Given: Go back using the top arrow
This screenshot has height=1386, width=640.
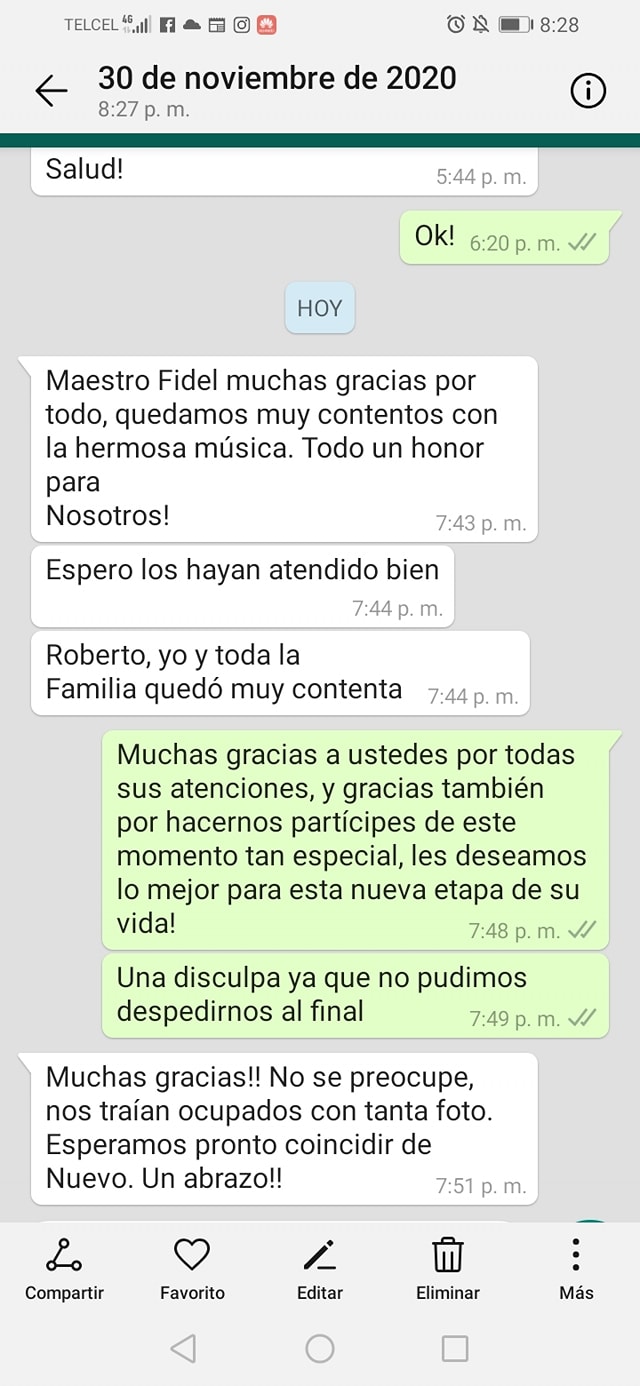Looking at the screenshot, I should pyautogui.click(x=52, y=91).
